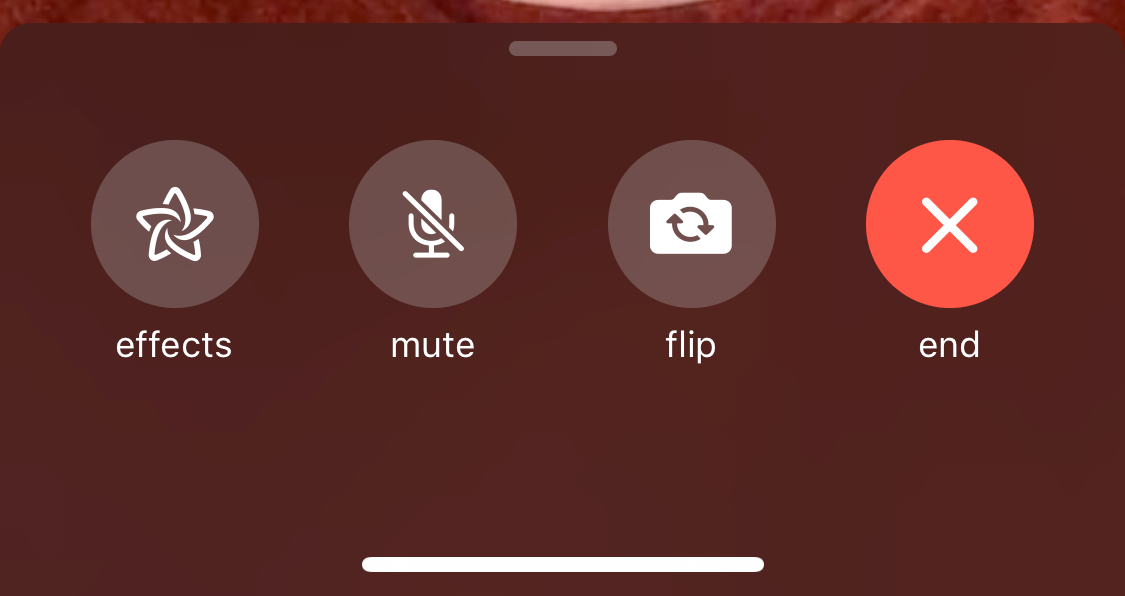End the call
Screen dimensions: 1125x596
[x=949, y=224]
